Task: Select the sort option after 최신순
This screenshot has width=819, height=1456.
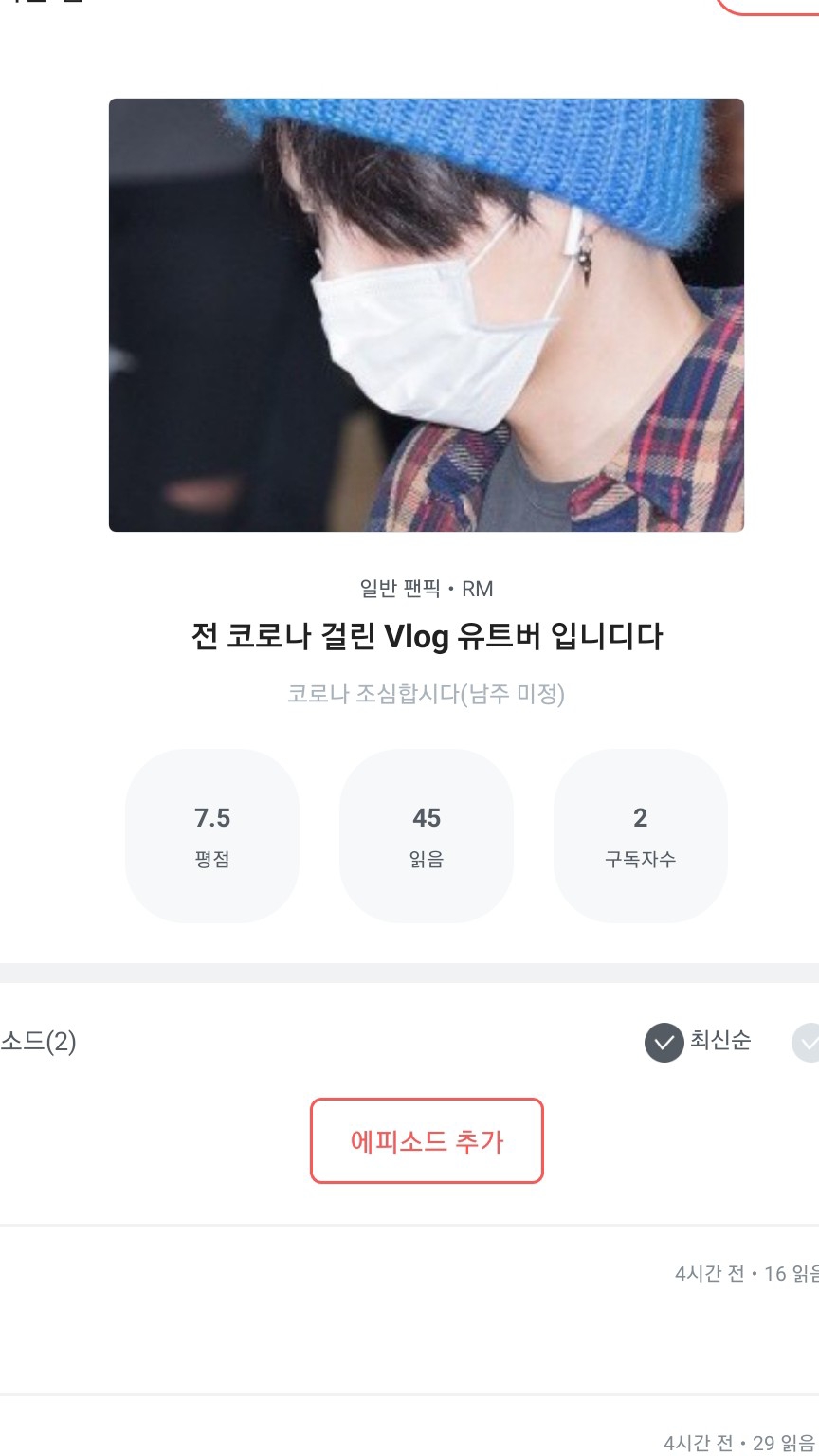Action: pos(806,1043)
